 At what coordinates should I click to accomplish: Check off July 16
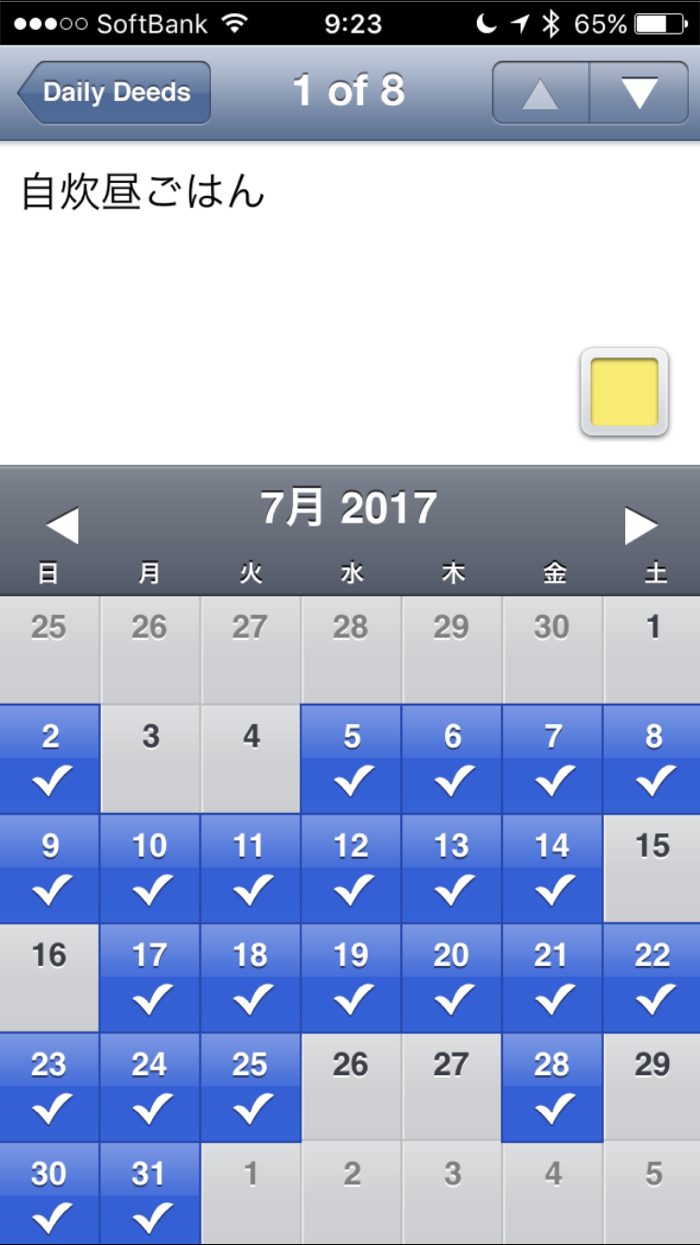(49, 977)
